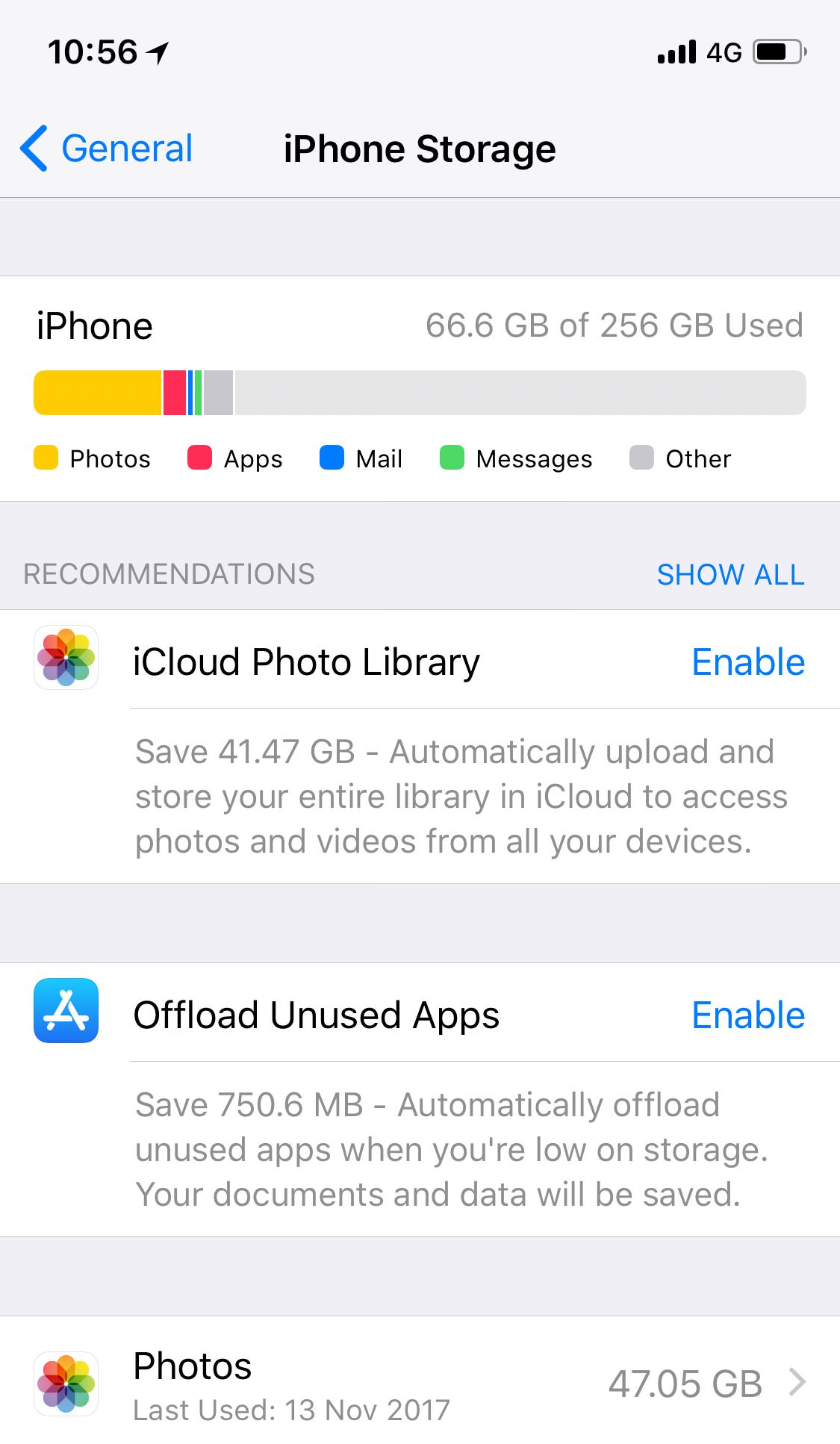The width and height of the screenshot is (840, 1444).
Task: Show all storage recommendations
Action: [x=730, y=574]
